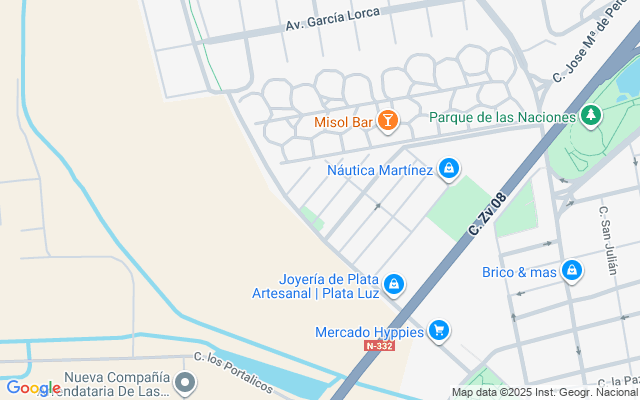640x400 pixels.
Task: Open the Mercado Hyppies shopping marker
Action: click(x=439, y=331)
